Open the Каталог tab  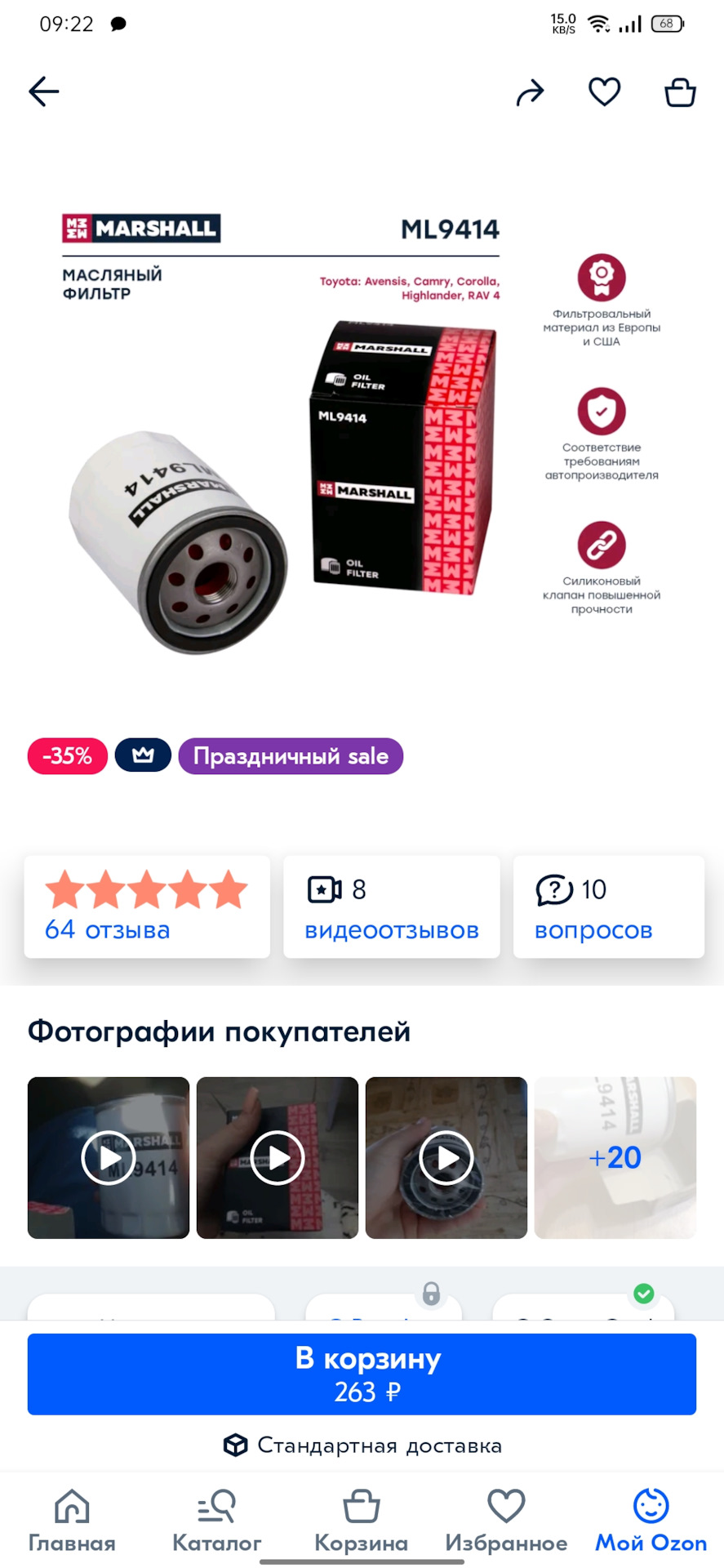[216, 1521]
